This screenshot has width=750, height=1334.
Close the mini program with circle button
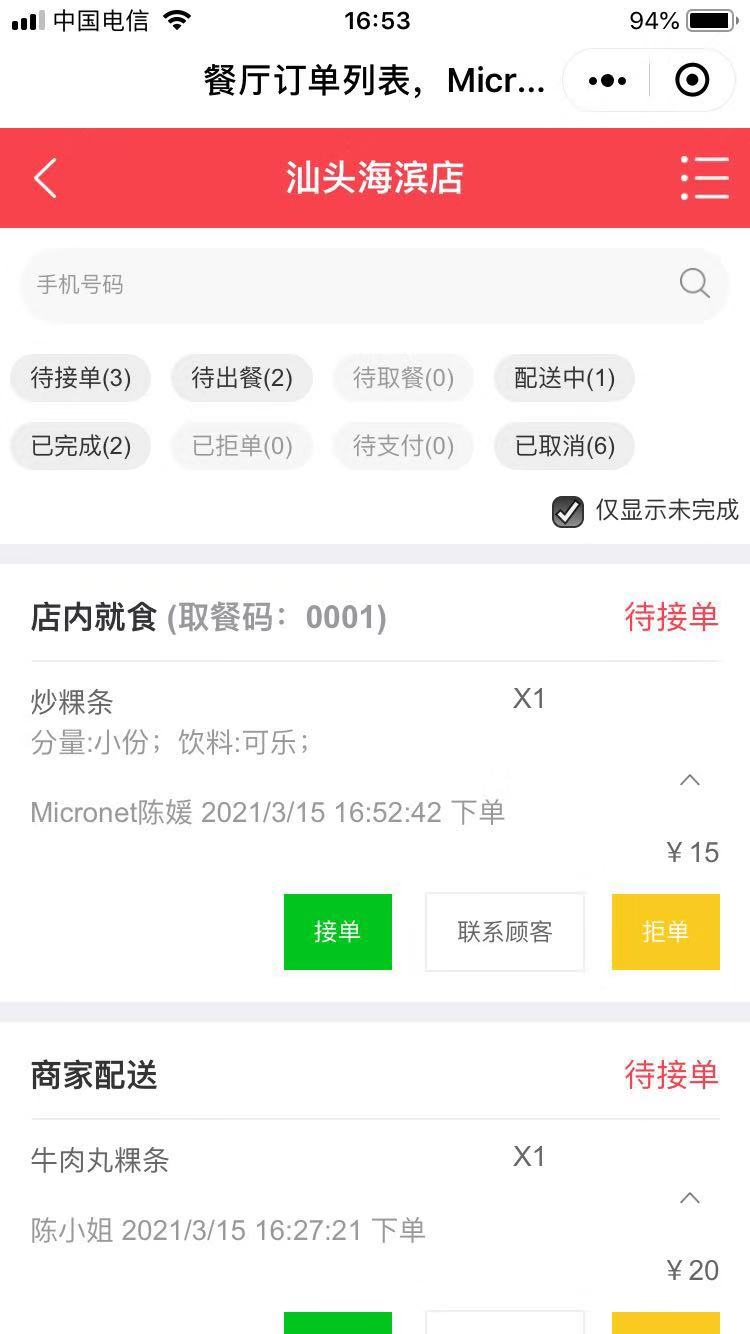(692, 81)
